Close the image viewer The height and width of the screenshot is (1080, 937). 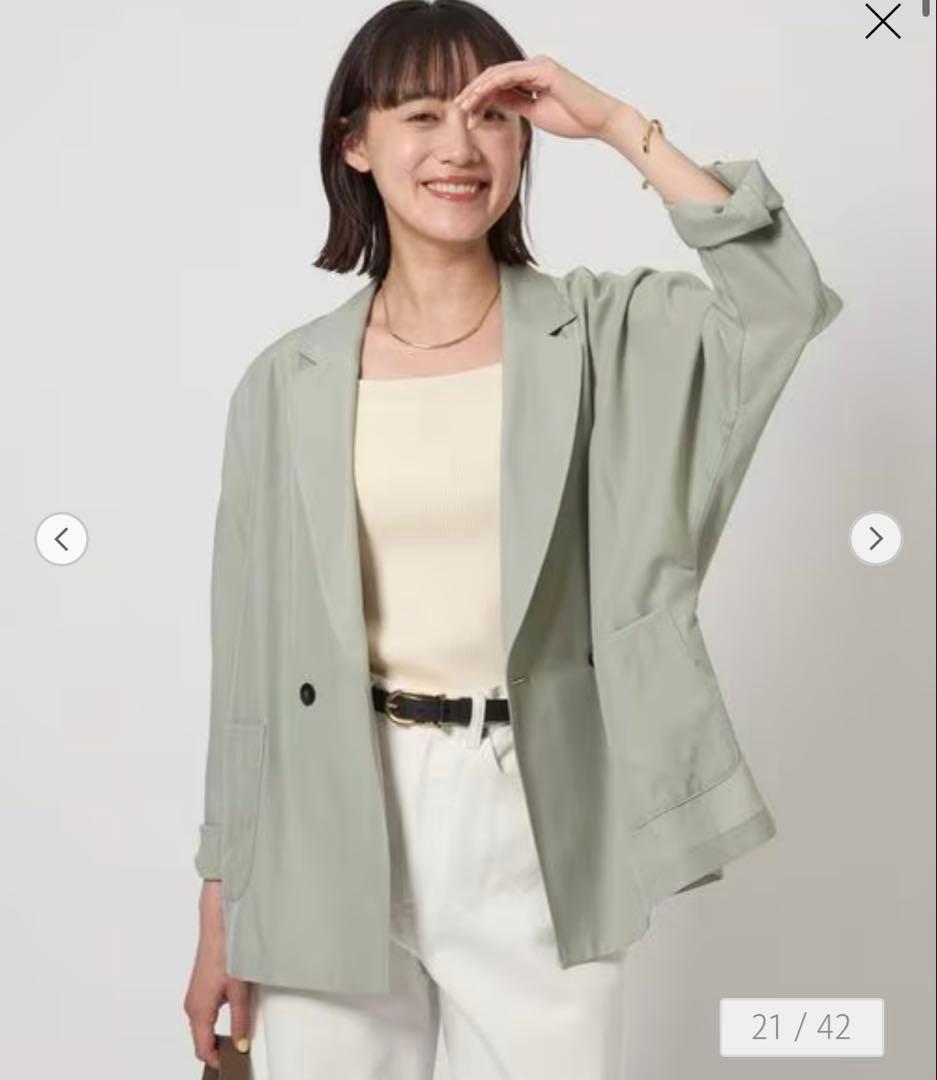[882, 21]
